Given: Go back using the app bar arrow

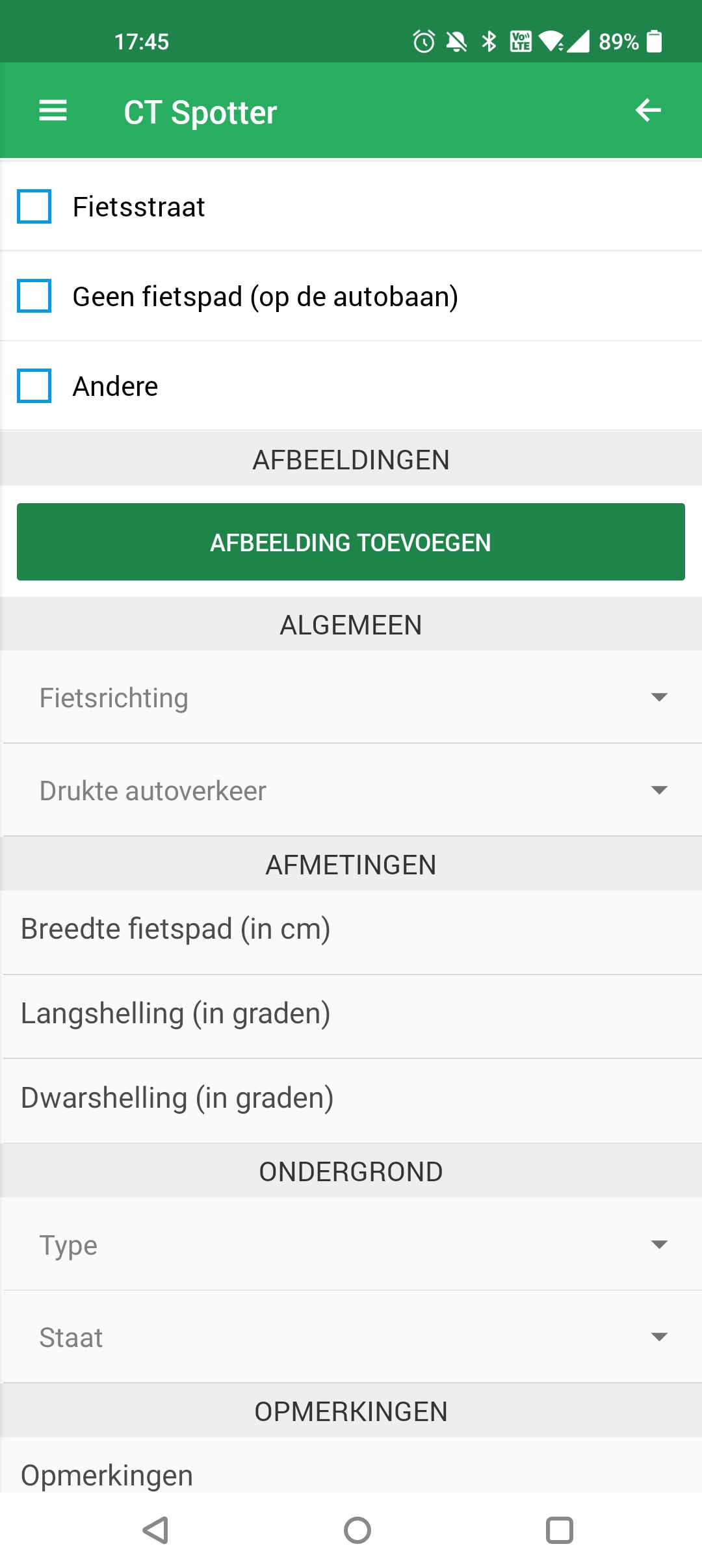Looking at the screenshot, I should [648, 110].
